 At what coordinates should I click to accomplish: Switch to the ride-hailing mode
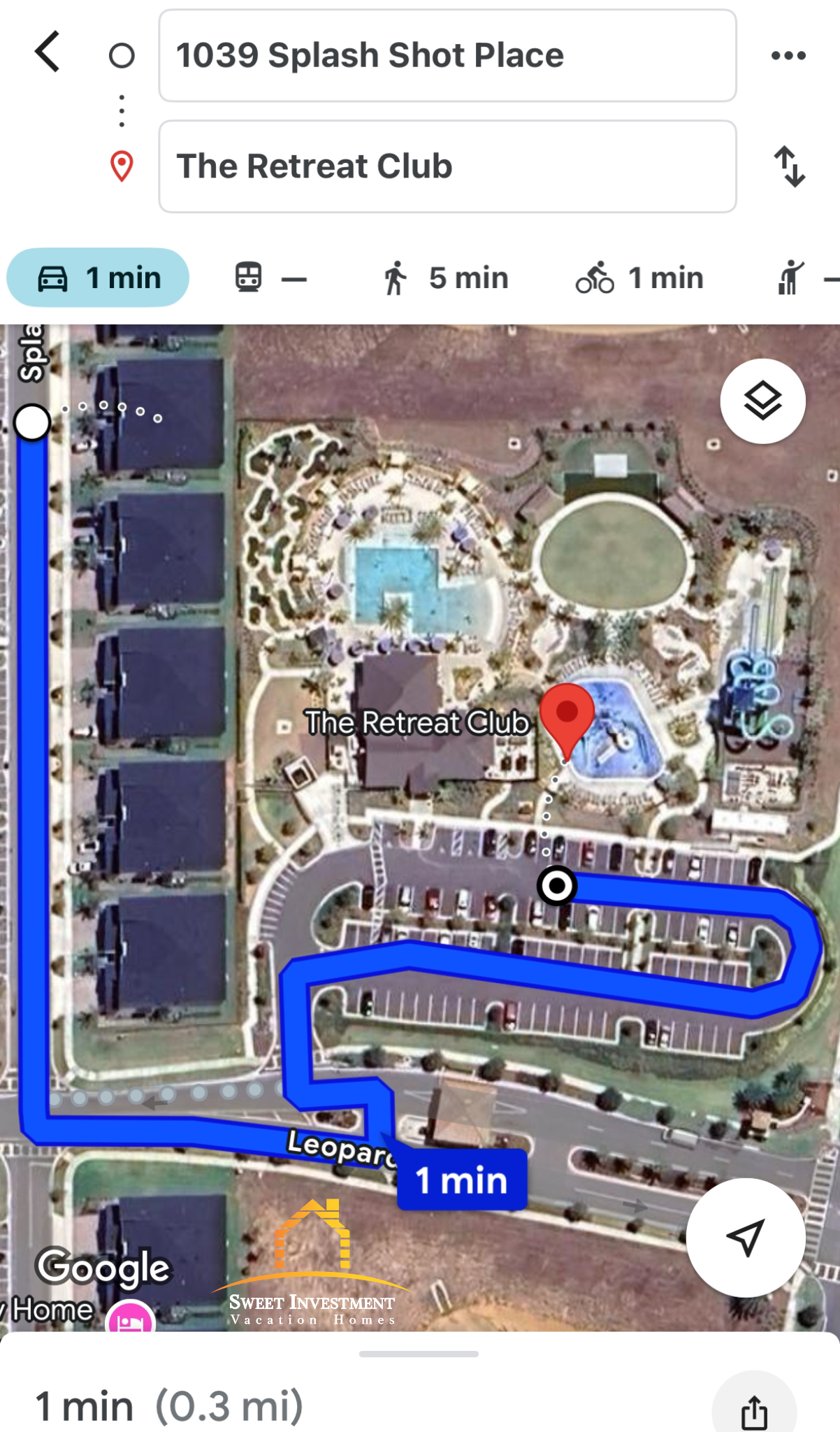coord(804,278)
